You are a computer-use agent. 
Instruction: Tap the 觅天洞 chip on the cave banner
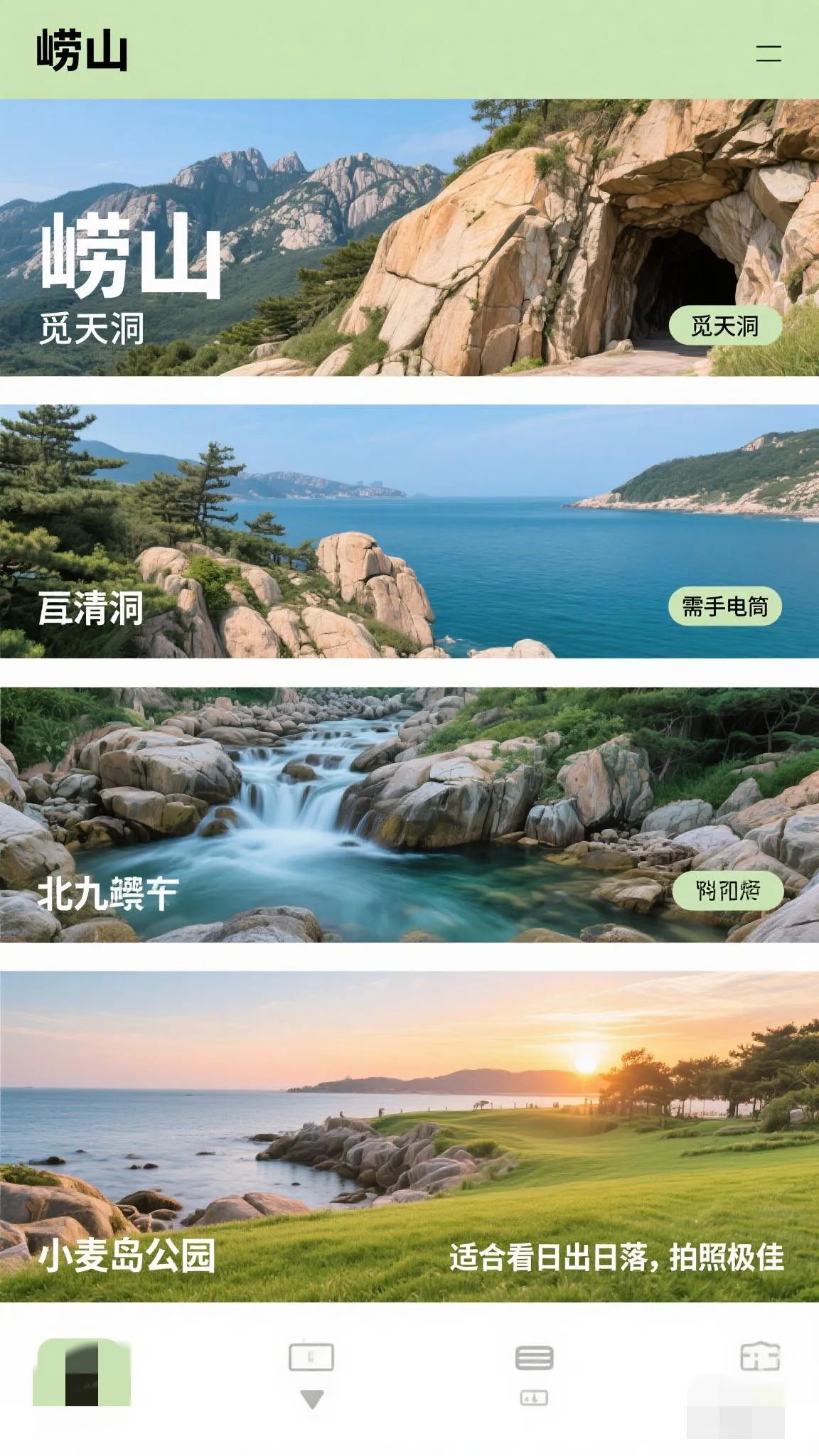(724, 326)
